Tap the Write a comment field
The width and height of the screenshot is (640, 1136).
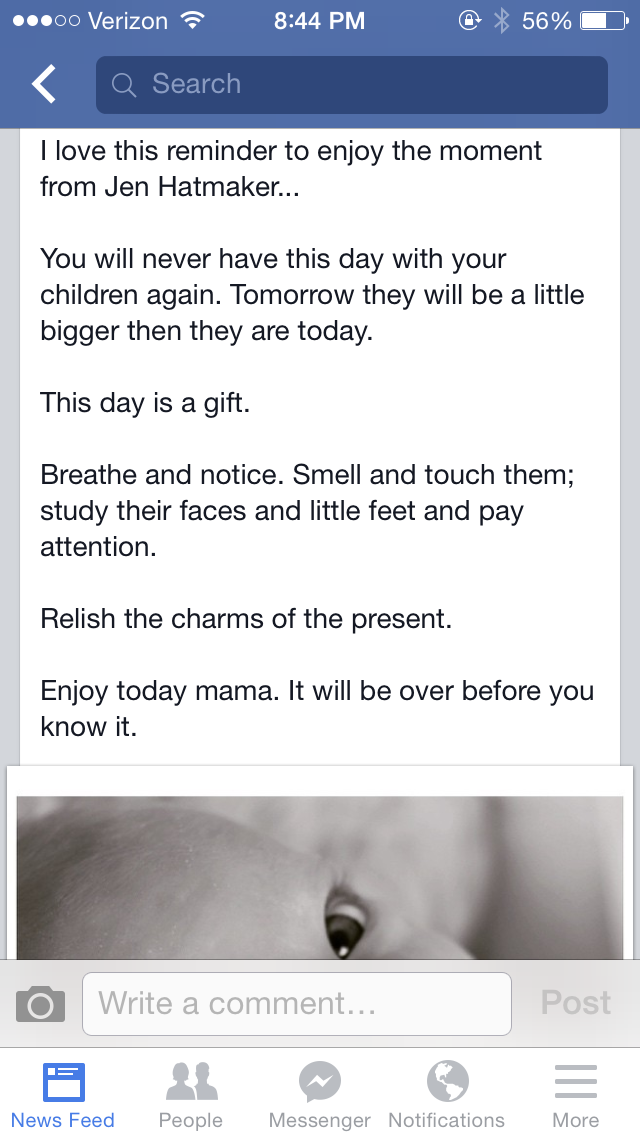(x=296, y=1003)
